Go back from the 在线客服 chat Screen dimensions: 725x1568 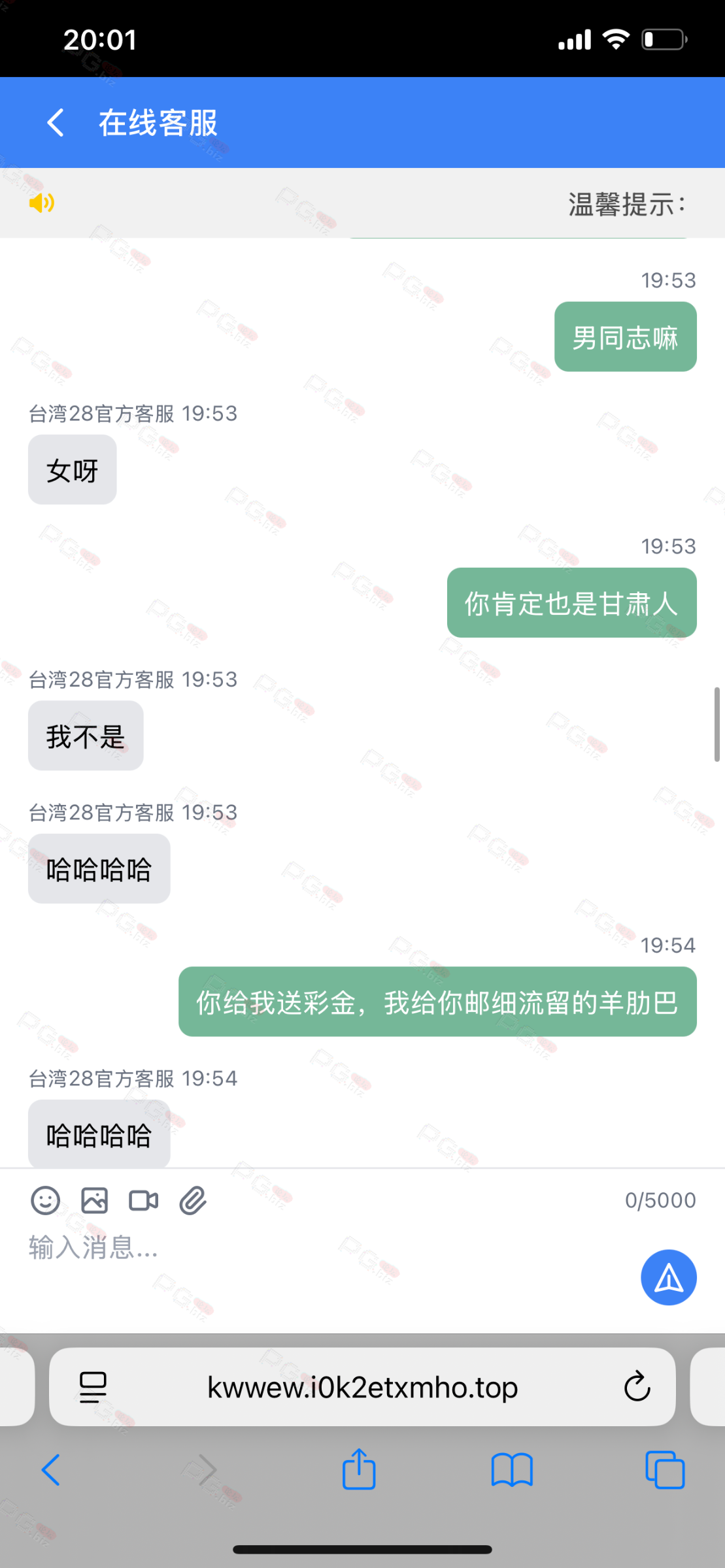[56, 123]
